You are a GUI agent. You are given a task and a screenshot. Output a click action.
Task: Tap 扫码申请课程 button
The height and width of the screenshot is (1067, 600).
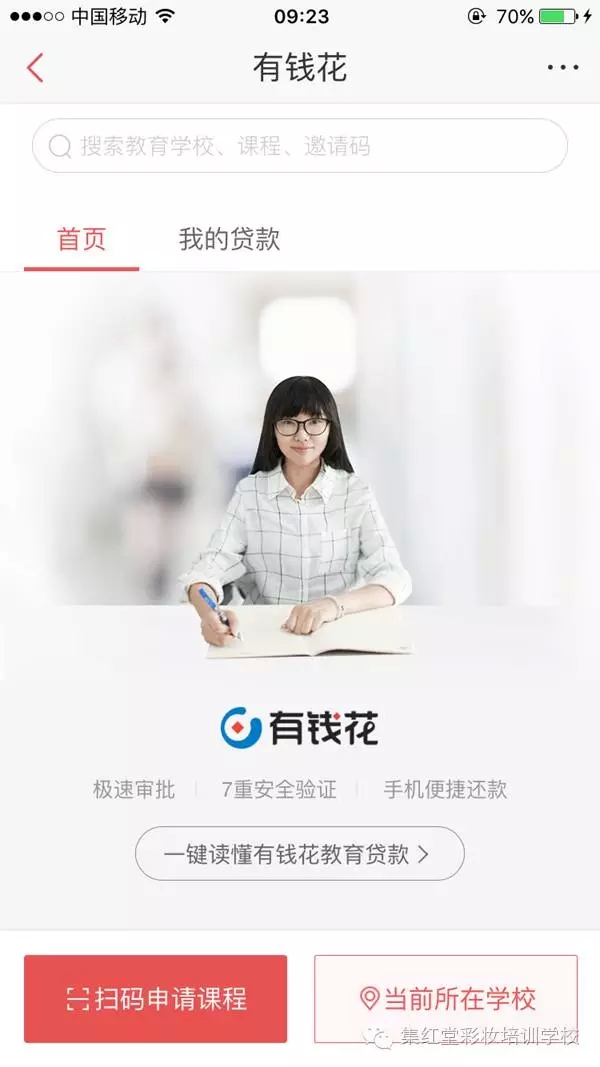click(156, 998)
